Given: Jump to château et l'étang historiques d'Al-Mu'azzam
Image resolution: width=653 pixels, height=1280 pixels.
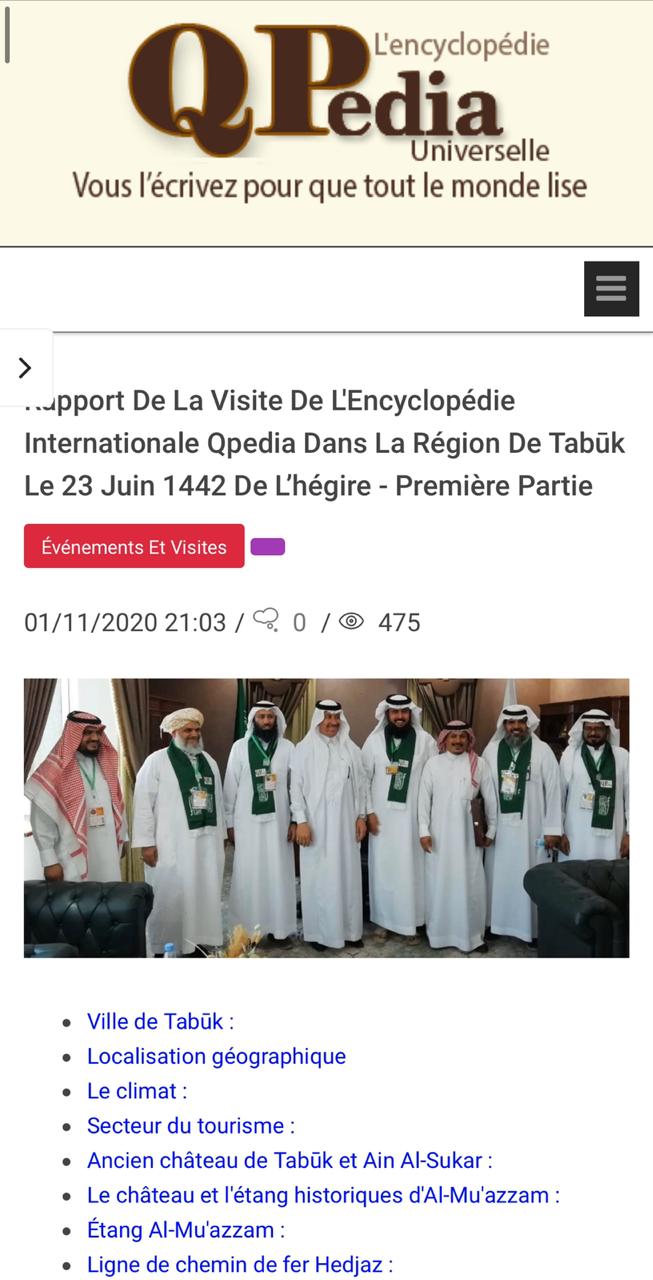Looking at the screenshot, I should pyautogui.click(x=323, y=1195).
